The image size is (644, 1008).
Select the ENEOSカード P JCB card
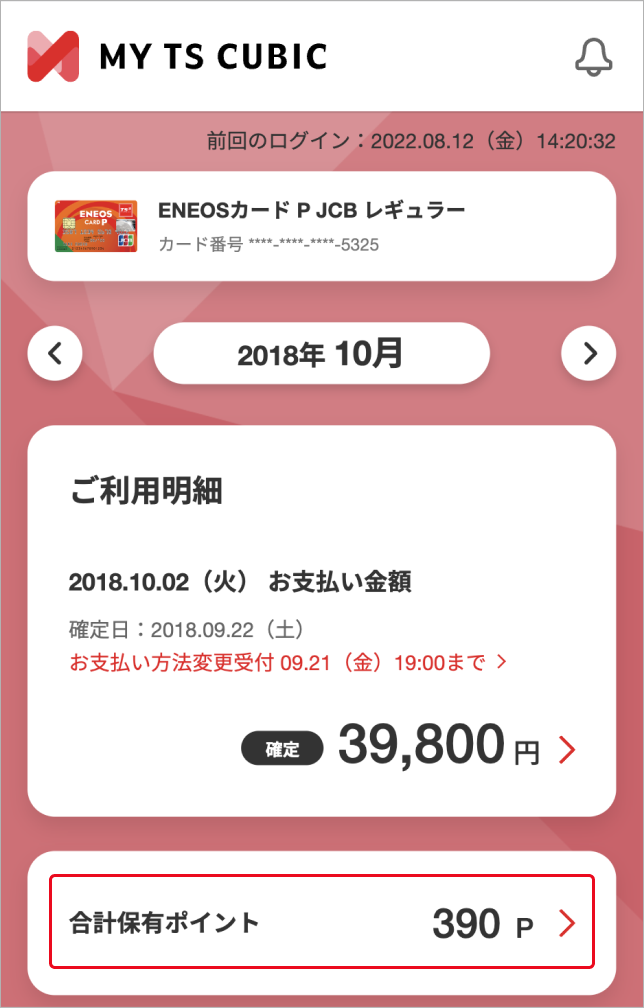pos(321,226)
